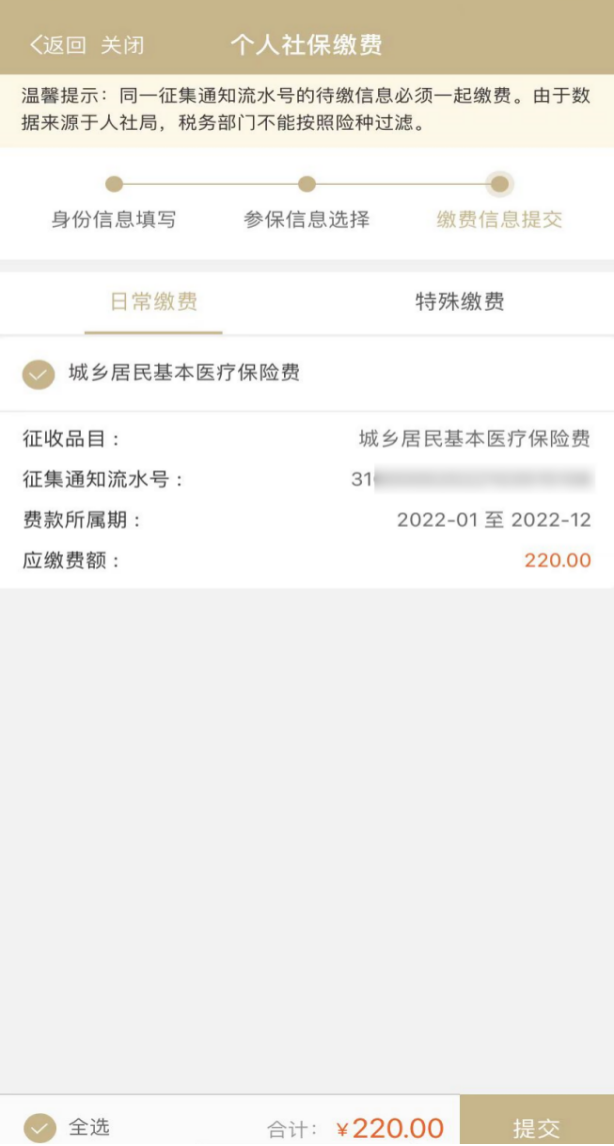Go back using the 返回 button
The image size is (614, 1146).
[x=58, y=45]
